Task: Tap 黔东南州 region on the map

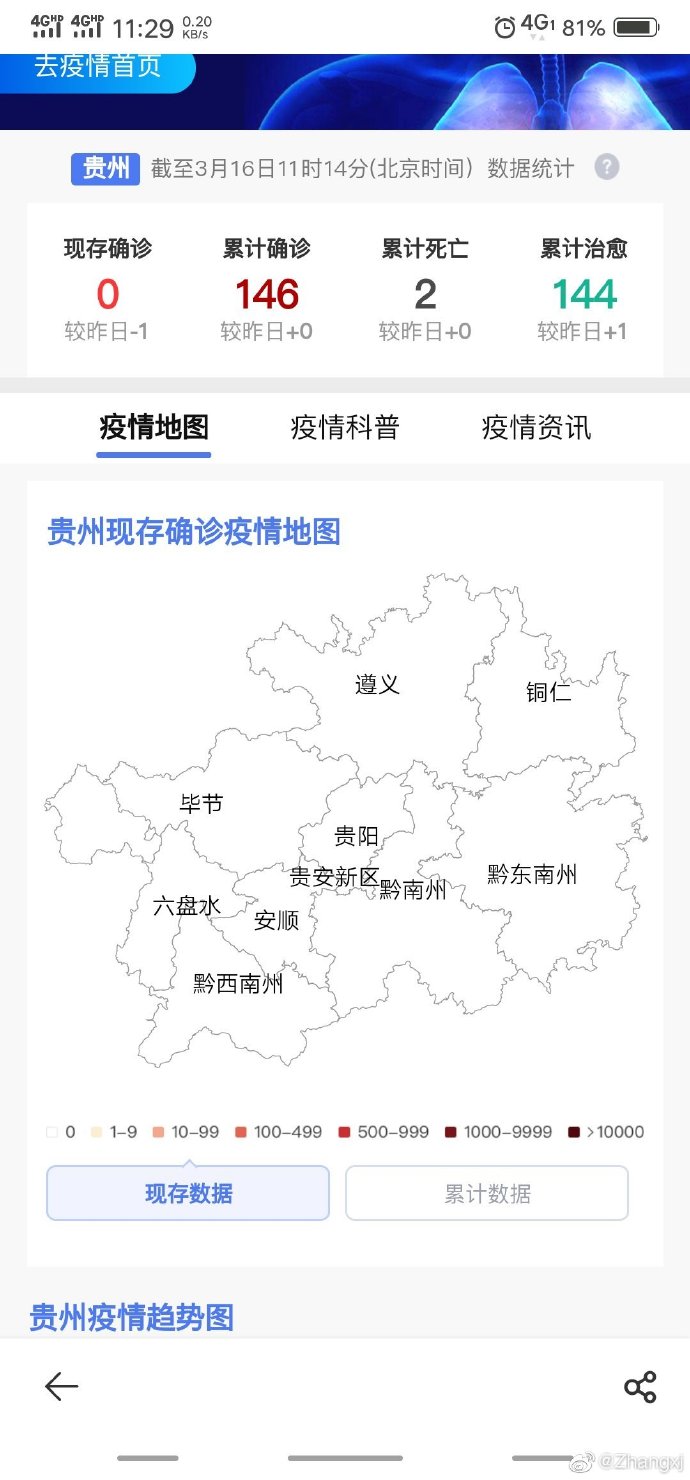Action: tap(532, 874)
